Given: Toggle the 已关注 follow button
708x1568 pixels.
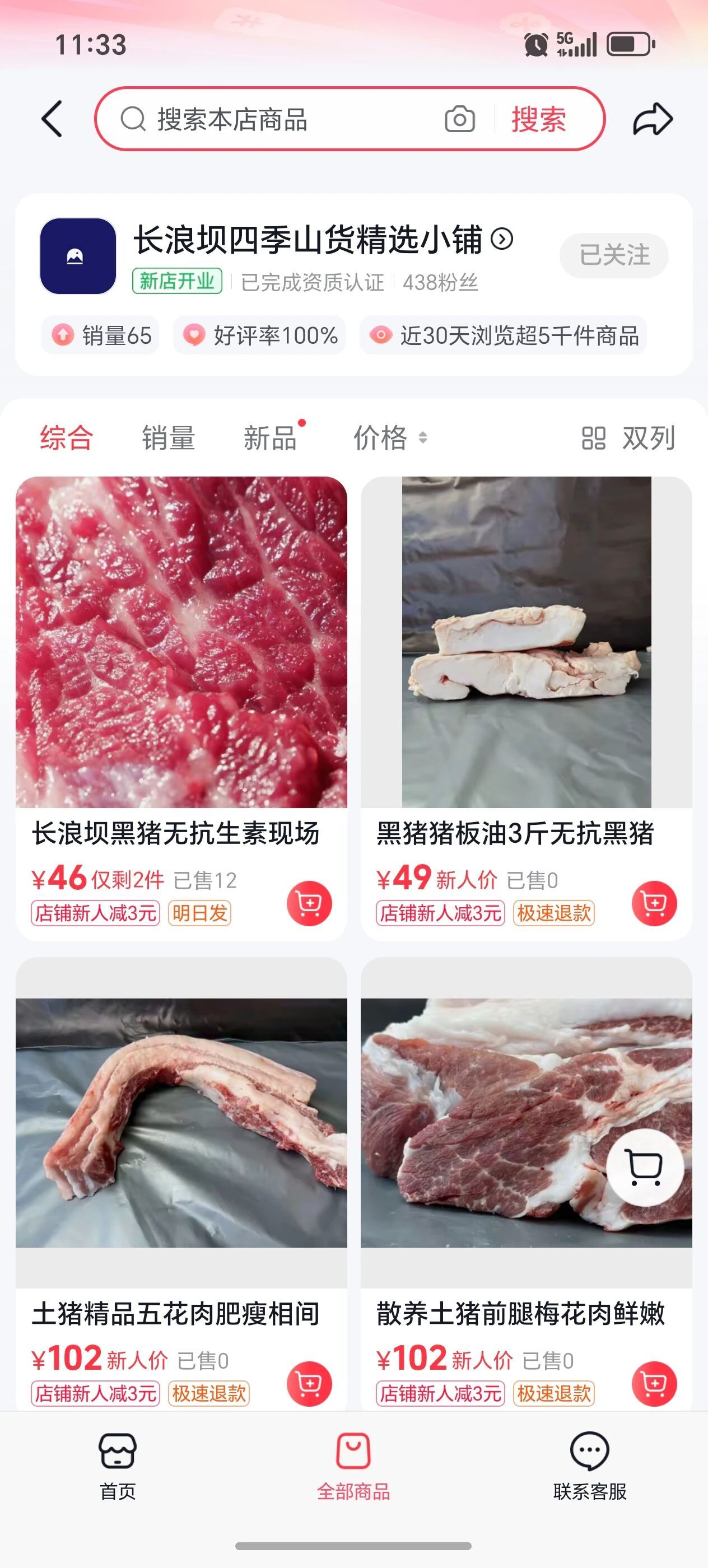Looking at the screenshot, I should click(614, 255).
